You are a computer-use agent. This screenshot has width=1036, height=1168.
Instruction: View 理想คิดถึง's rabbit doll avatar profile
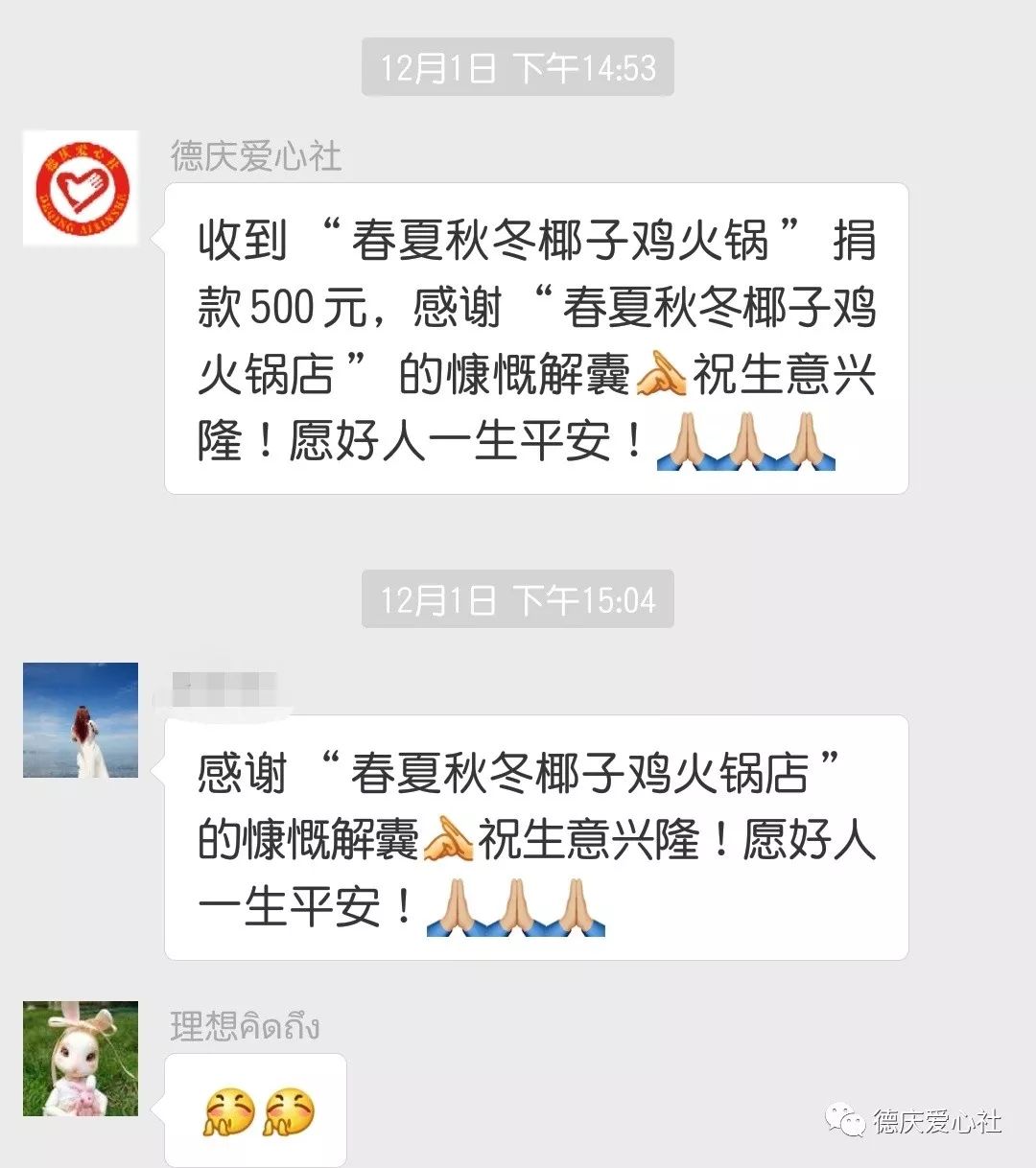coord(81,1059)
